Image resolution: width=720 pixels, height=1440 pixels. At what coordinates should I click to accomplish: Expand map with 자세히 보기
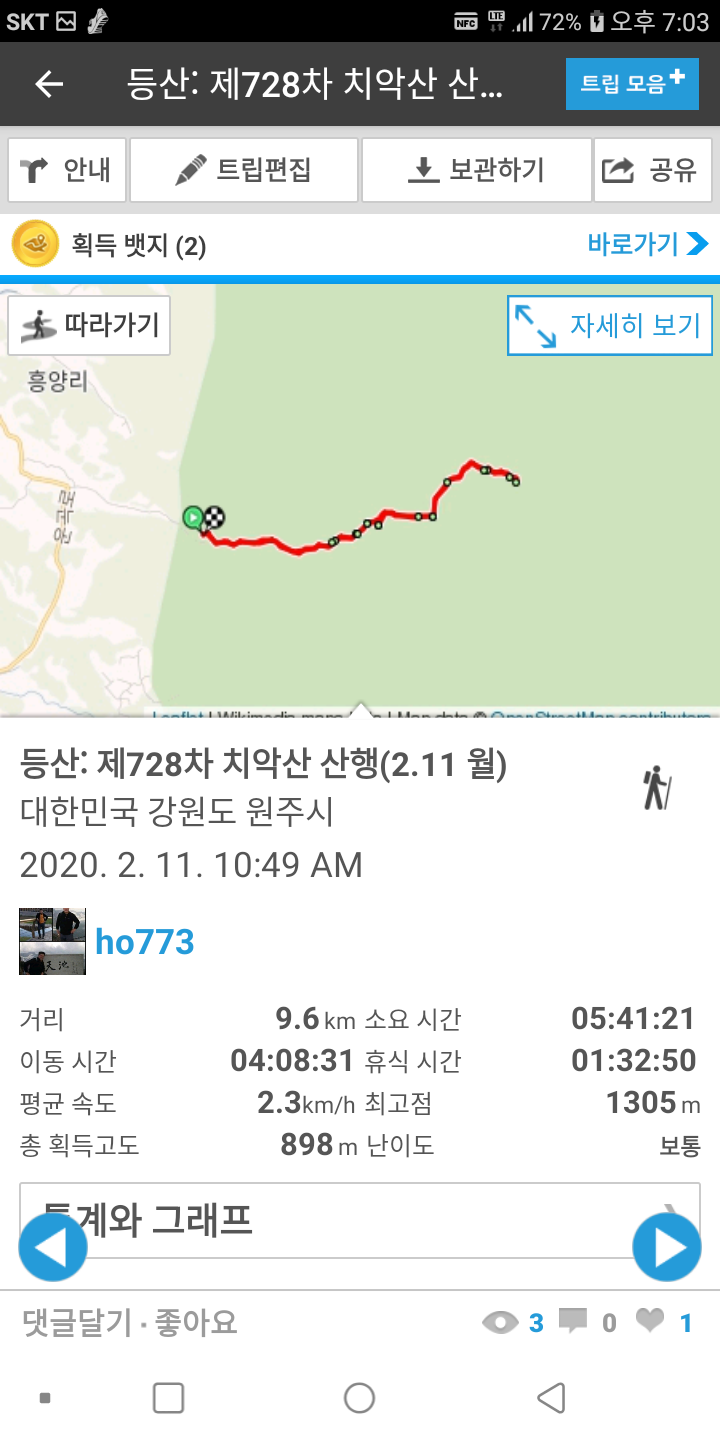(609, 325)
